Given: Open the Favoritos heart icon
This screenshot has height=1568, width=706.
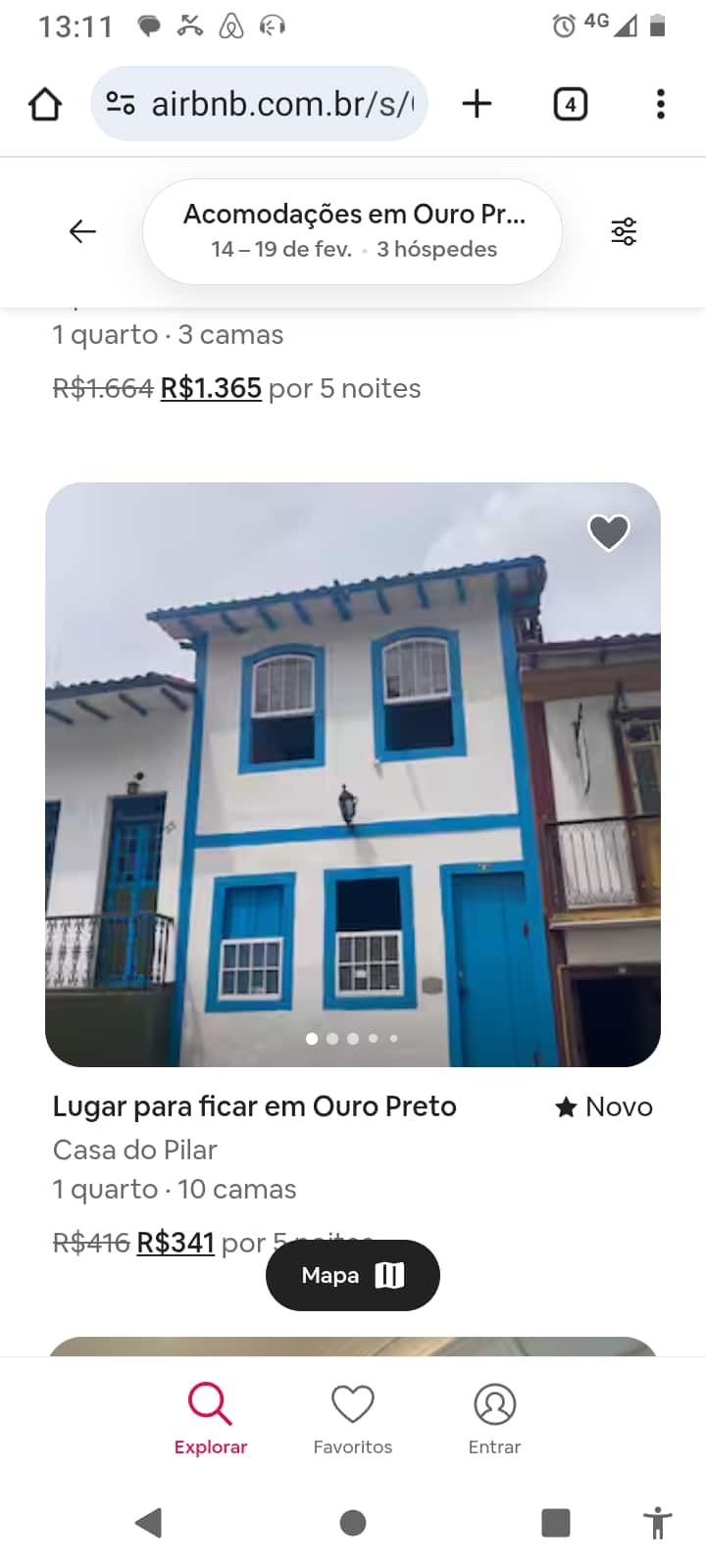Looking at the screenshot, I should (x=352, y=1404).
